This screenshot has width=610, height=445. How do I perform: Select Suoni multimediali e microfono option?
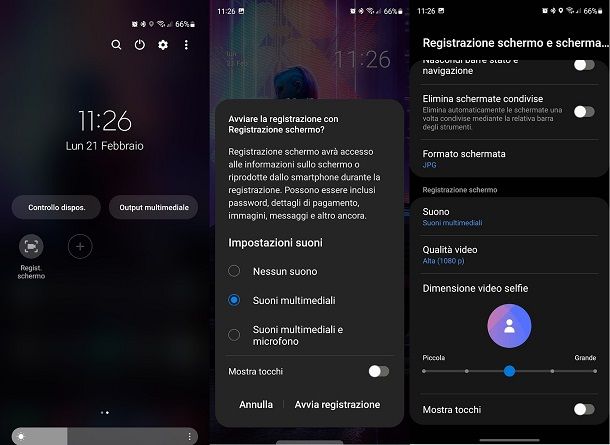coord(234,335)
